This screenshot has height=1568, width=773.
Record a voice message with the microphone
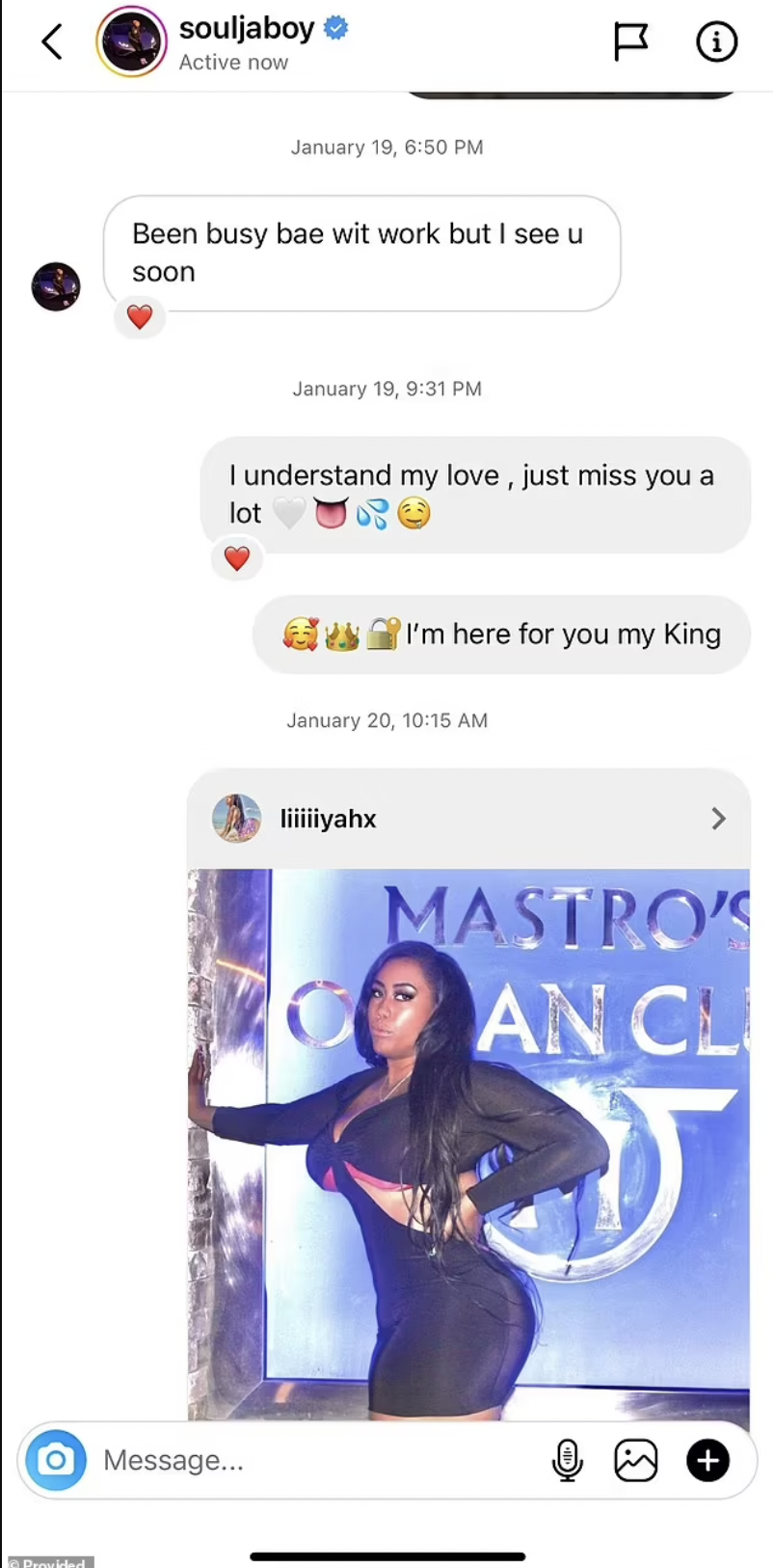coord(567,1460)
